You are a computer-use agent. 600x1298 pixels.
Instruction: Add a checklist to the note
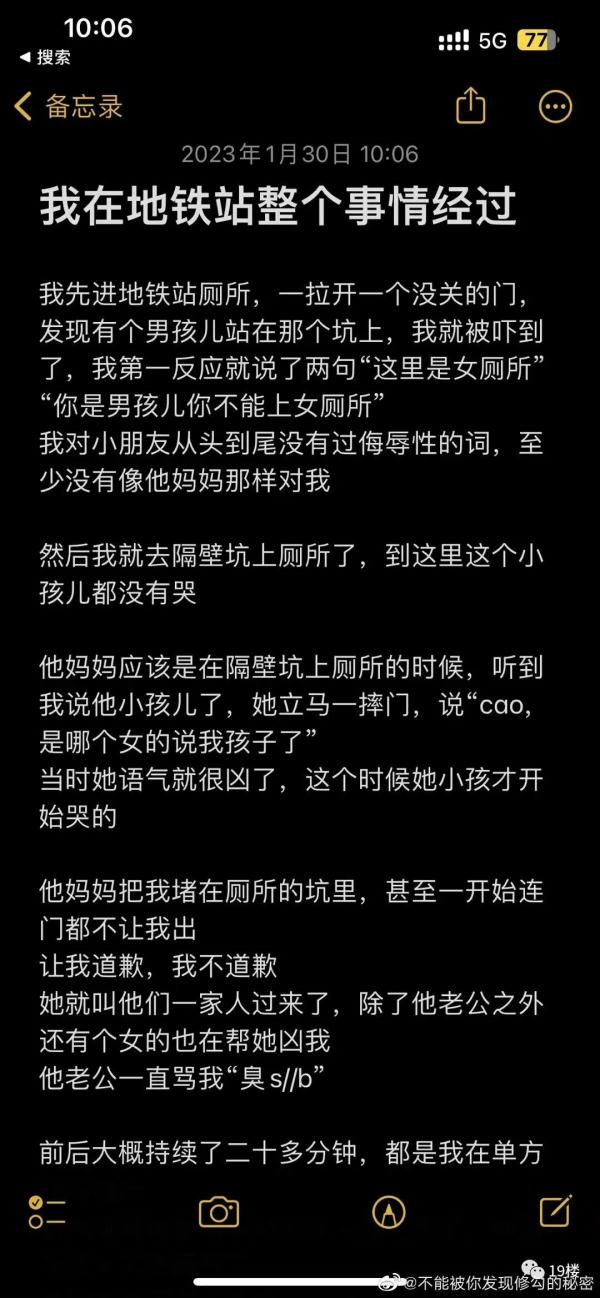(x=47, y=1211)
